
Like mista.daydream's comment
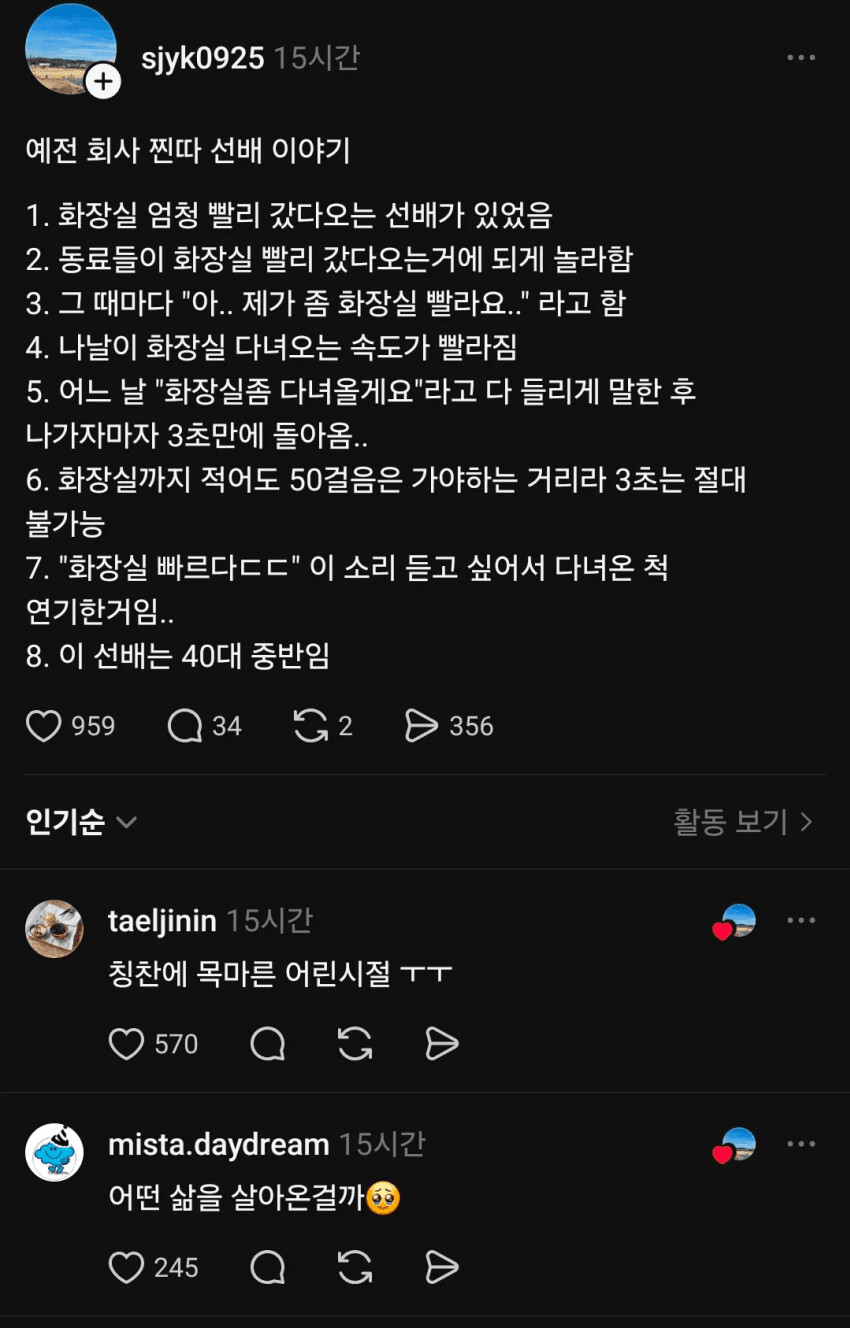click(x=126, y=1268)
